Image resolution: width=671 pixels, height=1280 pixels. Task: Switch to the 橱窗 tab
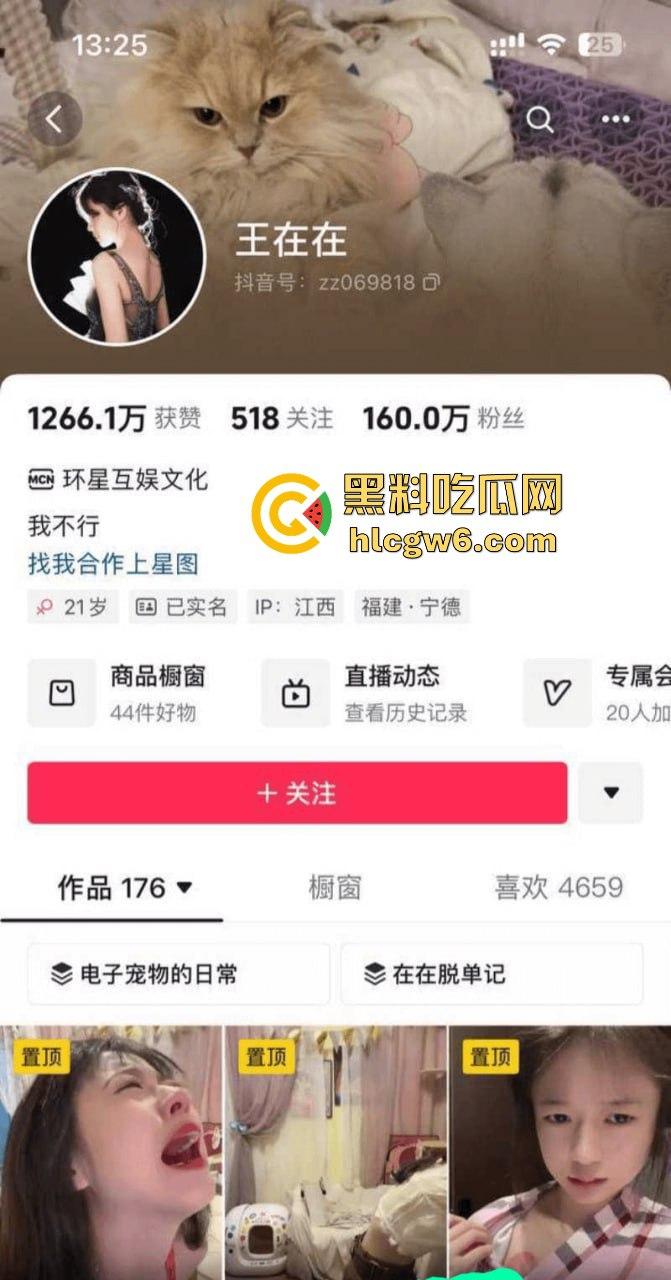click(334, 887)
